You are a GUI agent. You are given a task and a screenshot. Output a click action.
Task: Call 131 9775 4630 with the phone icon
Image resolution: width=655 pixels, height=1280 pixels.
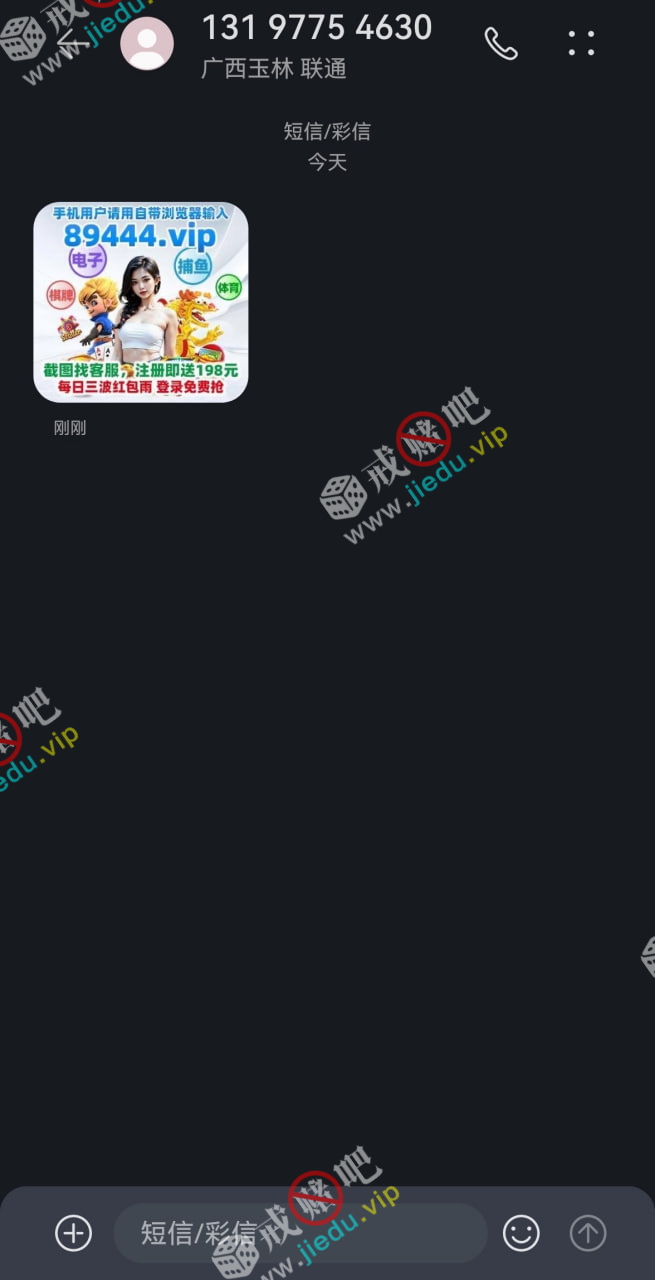point(501,43)
